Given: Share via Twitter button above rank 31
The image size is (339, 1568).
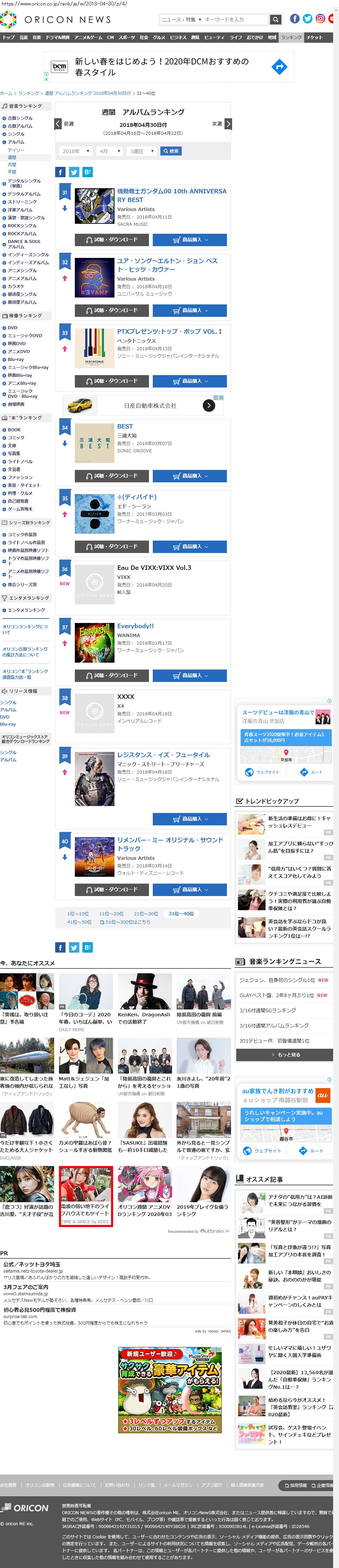Looking at the screenshot, I should tap(74, 172).
